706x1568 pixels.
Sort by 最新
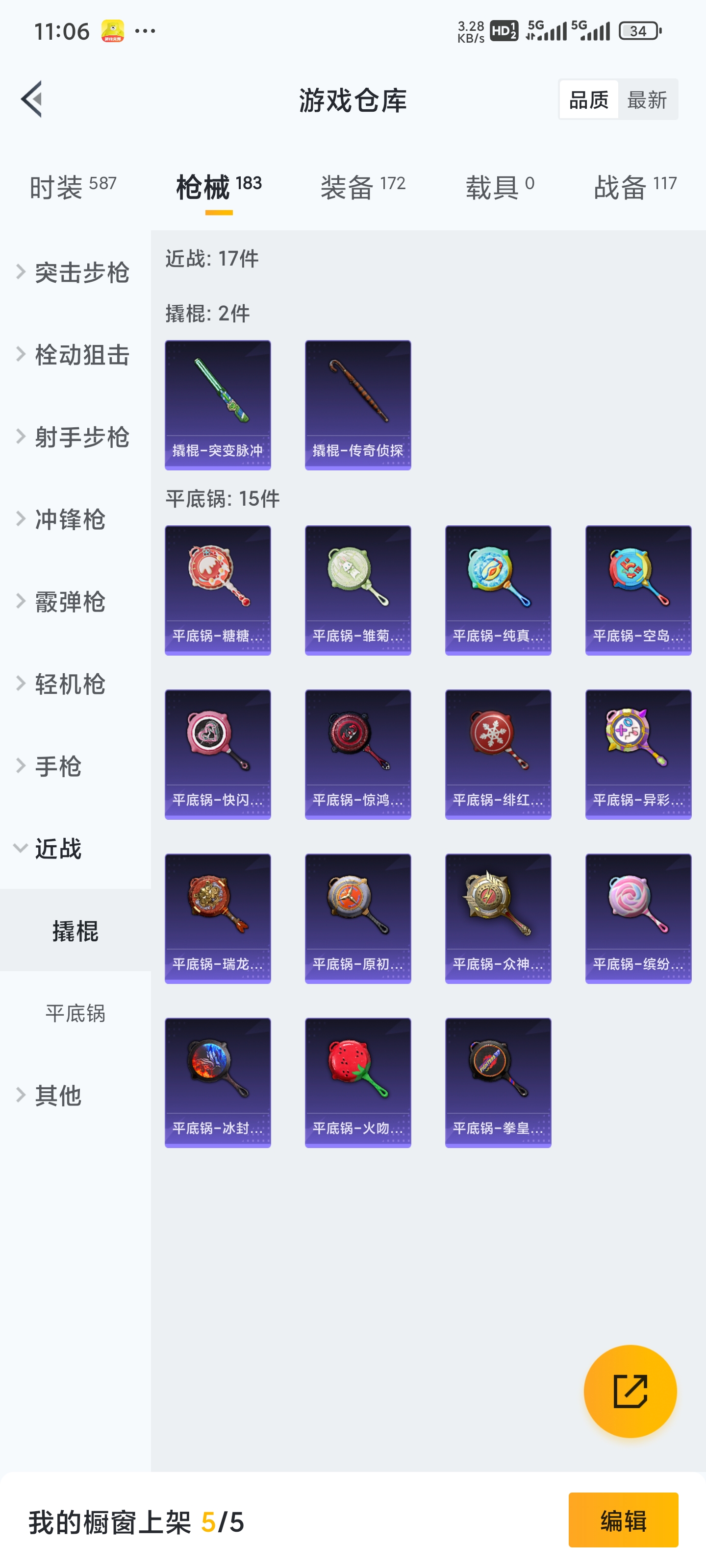click(647, 99)
